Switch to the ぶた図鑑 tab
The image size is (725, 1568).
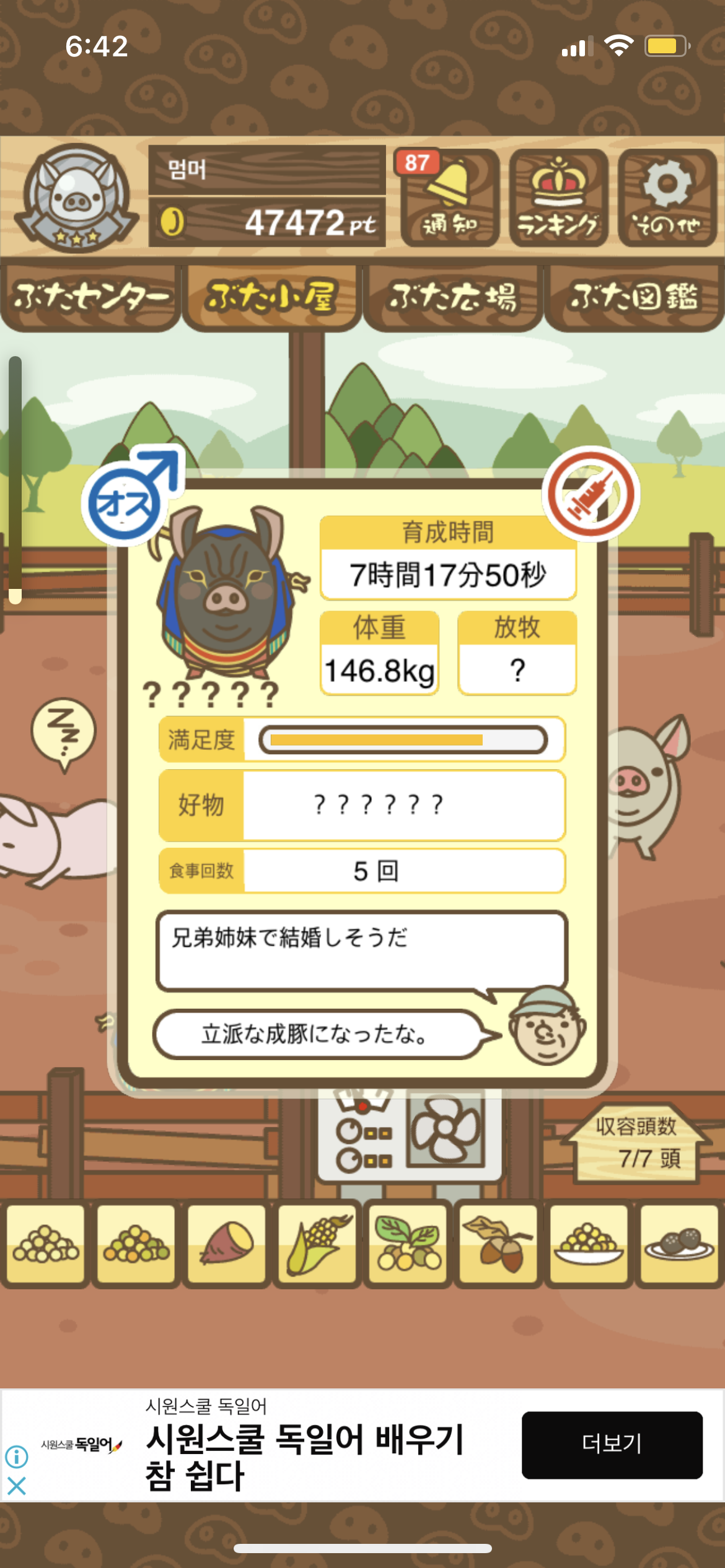point(634,298)
